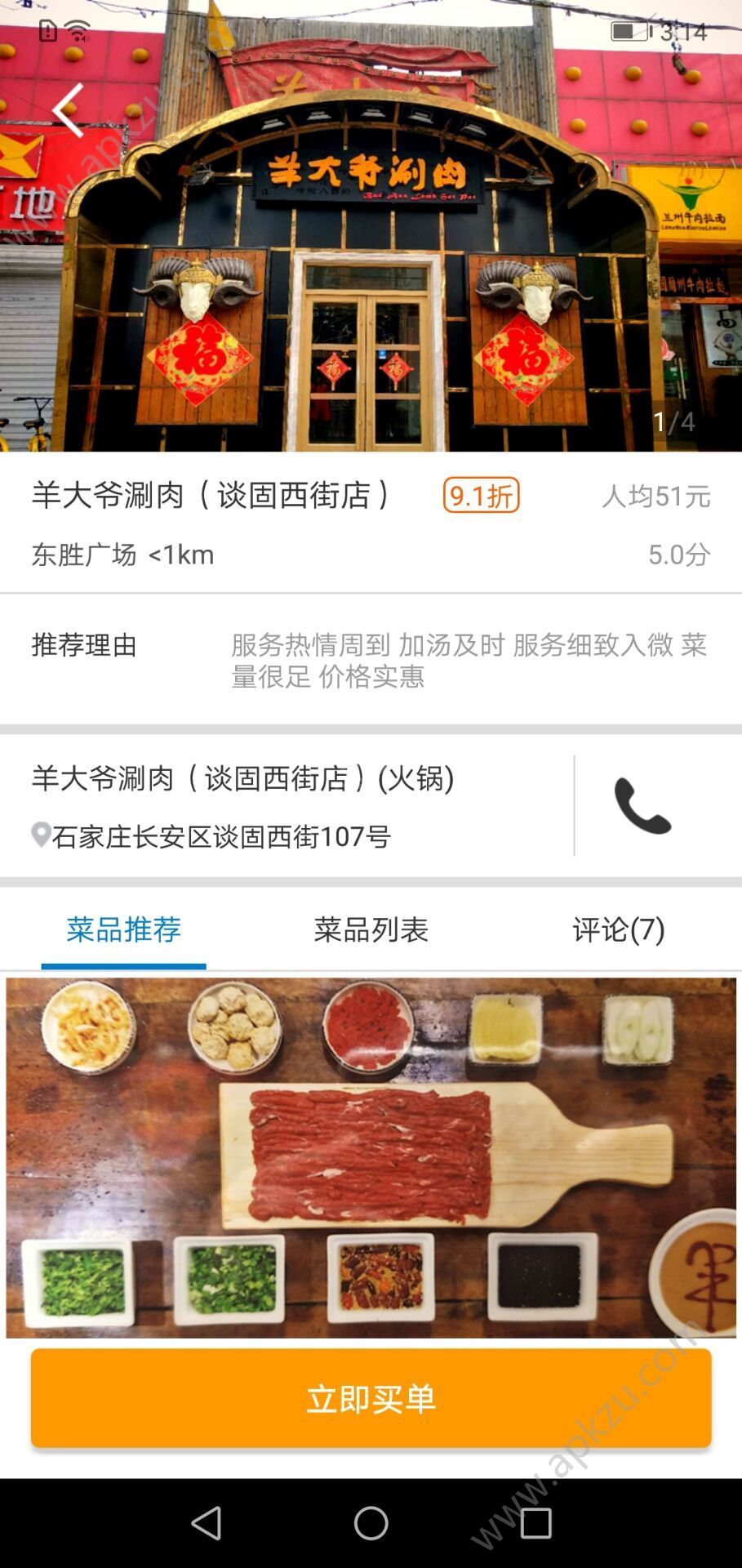Viewport: 742px width, 1568px height.
Task: Switch to the 菜品列表 tab
Action: pos(371,929)
